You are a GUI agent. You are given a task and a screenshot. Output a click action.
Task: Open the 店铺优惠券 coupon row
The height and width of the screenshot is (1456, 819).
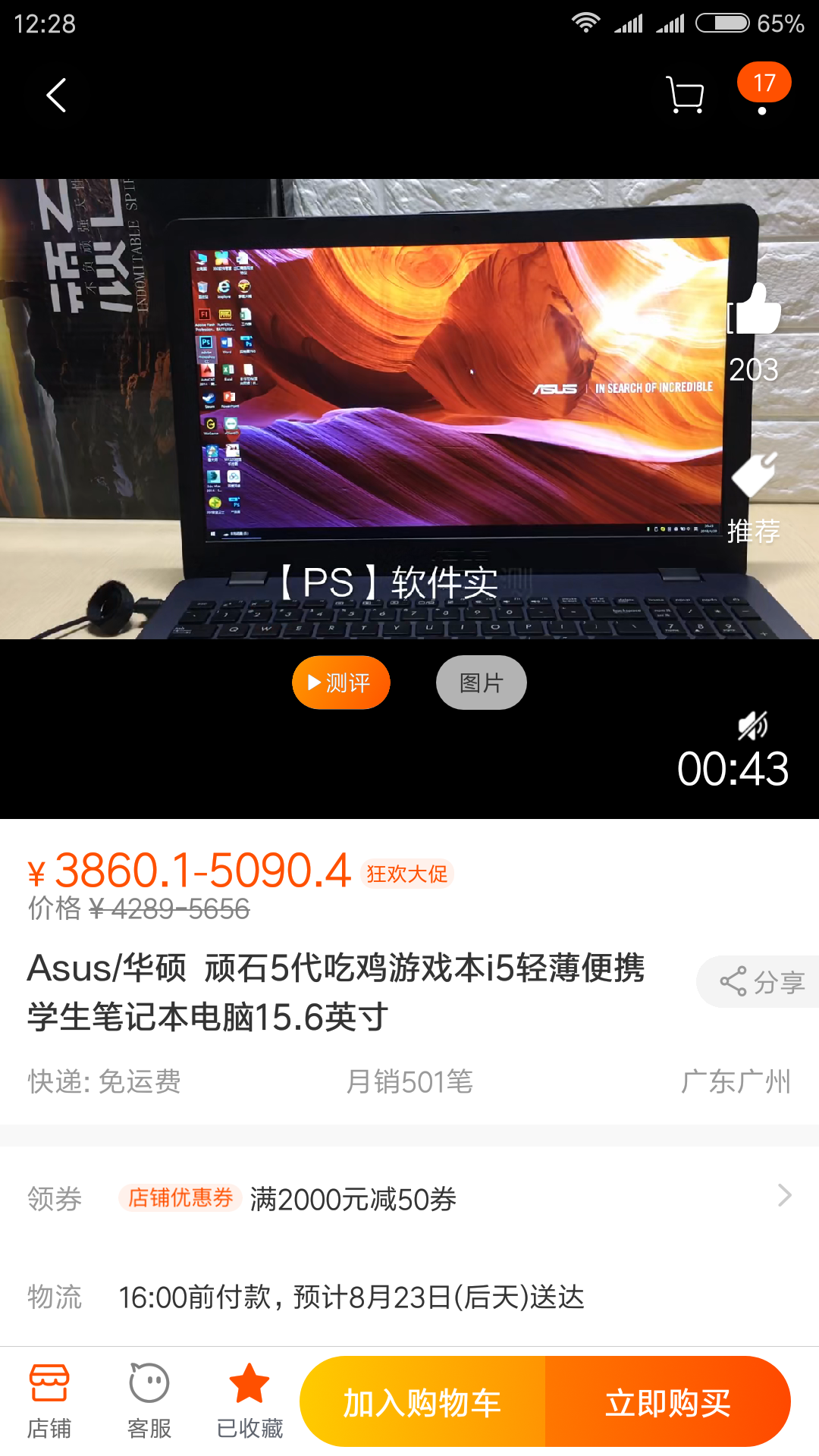point(409,1199)
